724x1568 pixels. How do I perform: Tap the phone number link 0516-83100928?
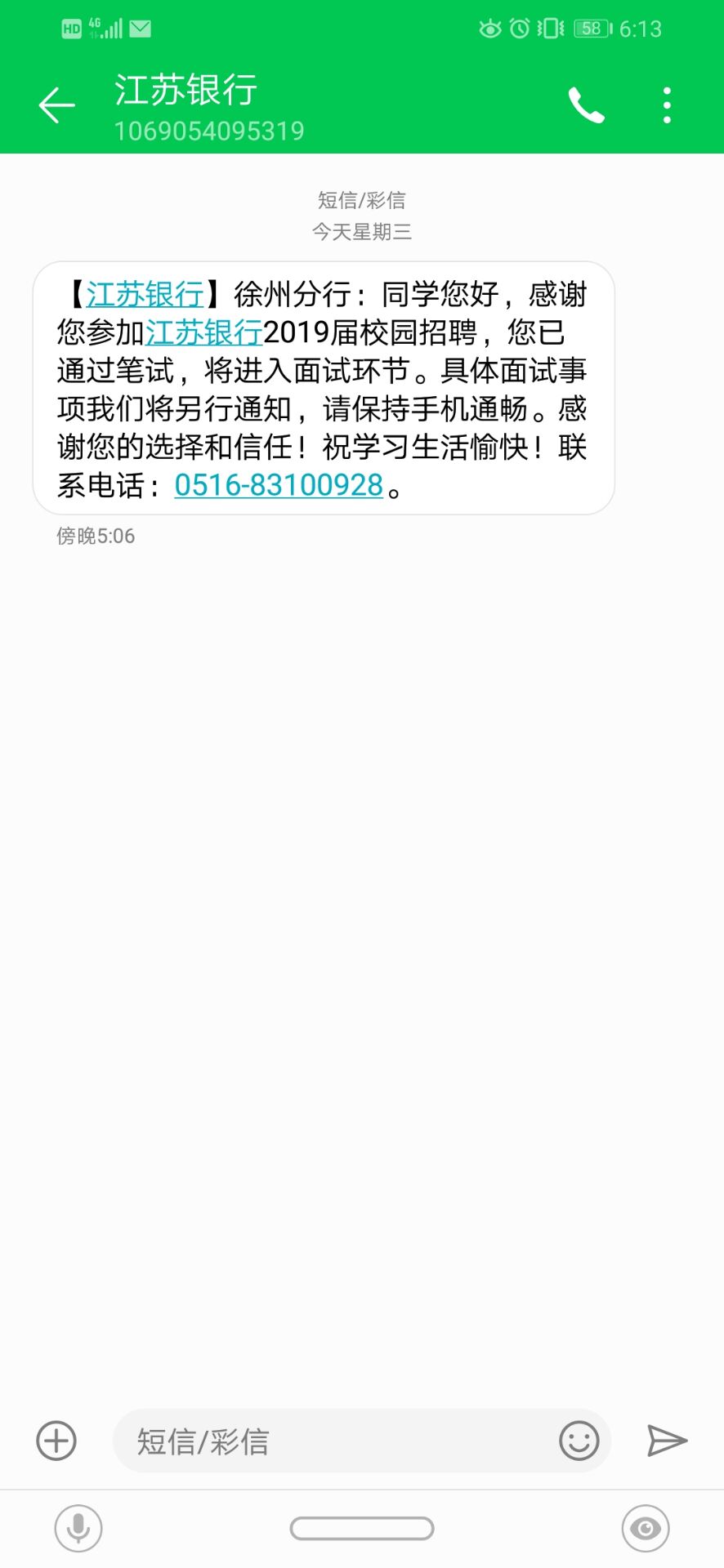coord(279,485)
